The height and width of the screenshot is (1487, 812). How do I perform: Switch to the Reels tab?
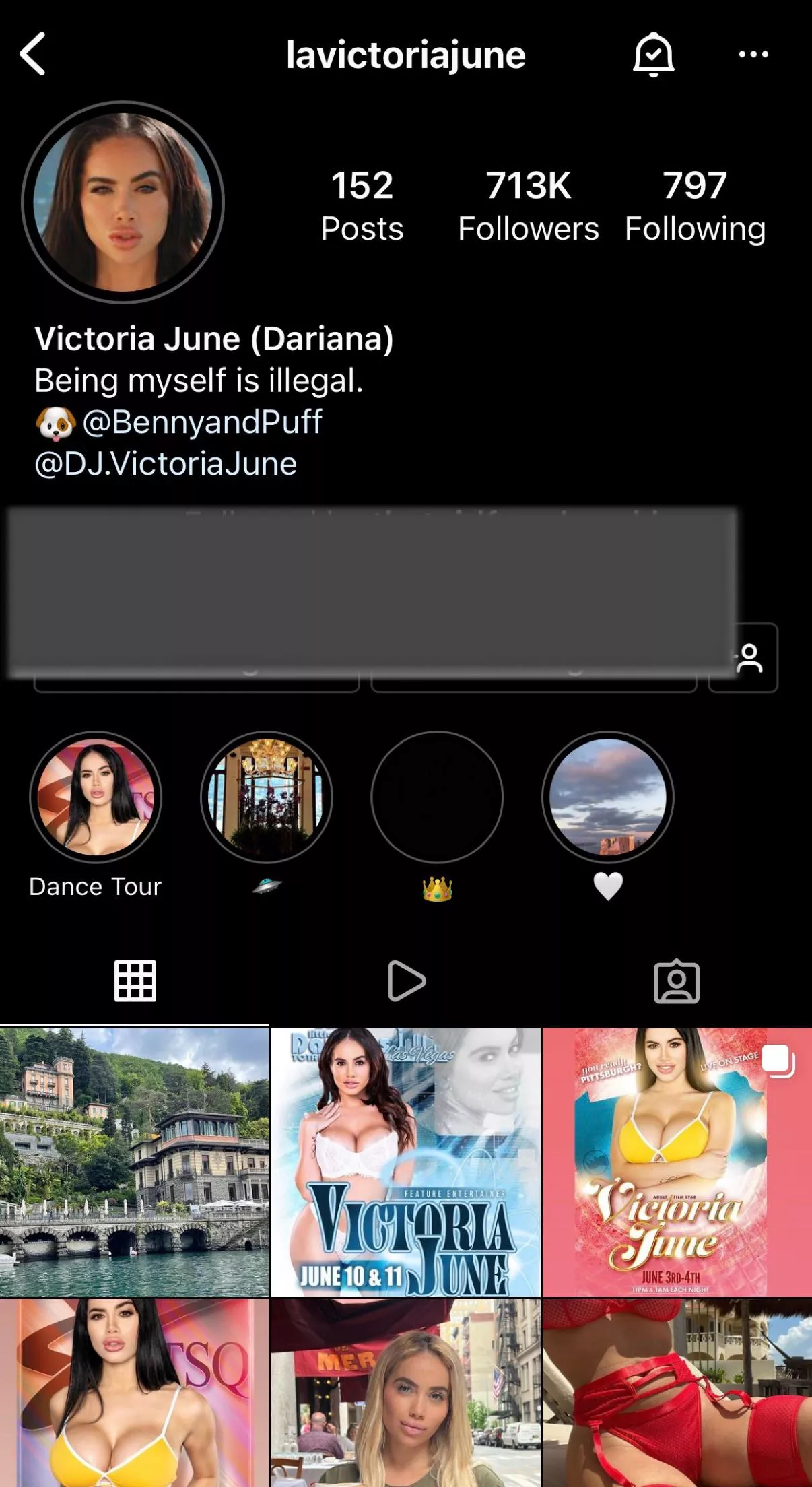coord(406,981)
